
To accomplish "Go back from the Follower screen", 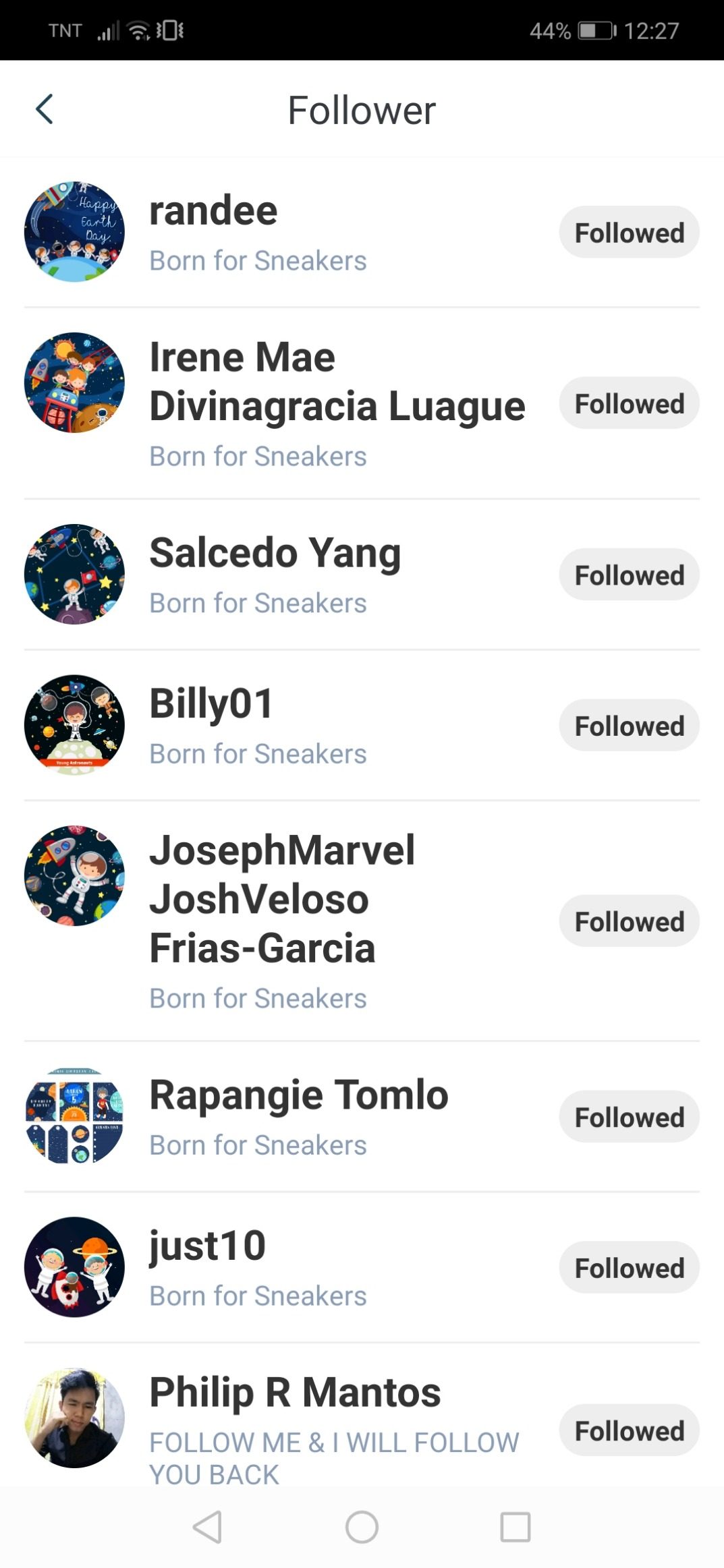I will tap(45, 109).
